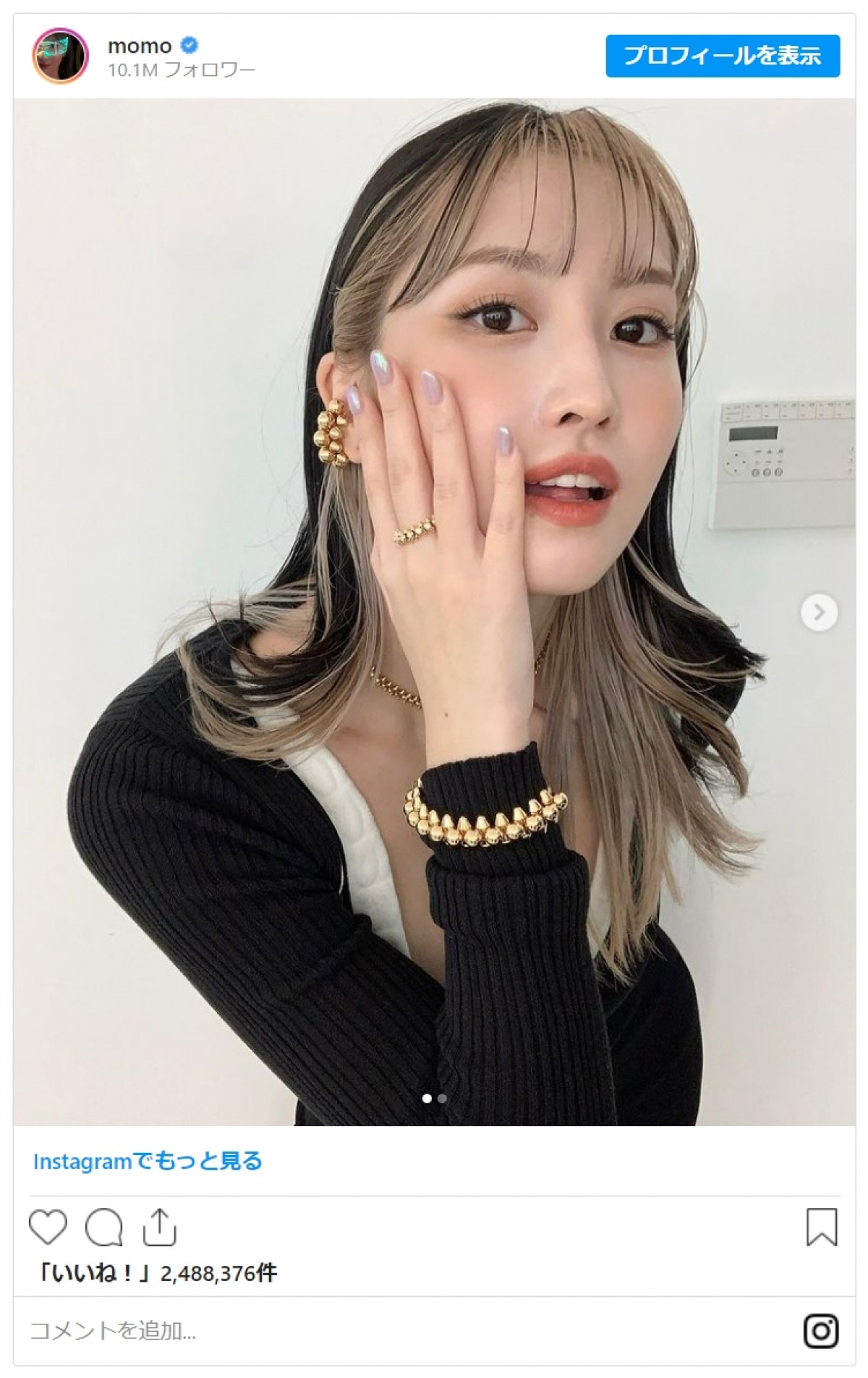Bookmark this post
Screen dimensions: 868x1378
coord(821,1227)
